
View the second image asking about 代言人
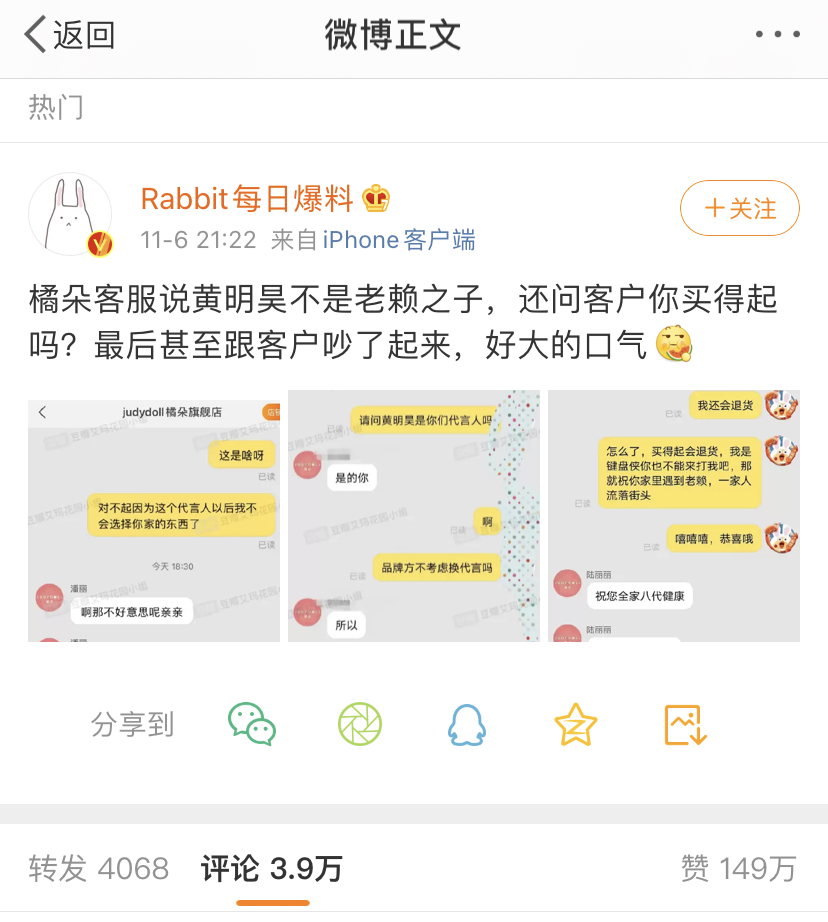(x=414, y=516)
